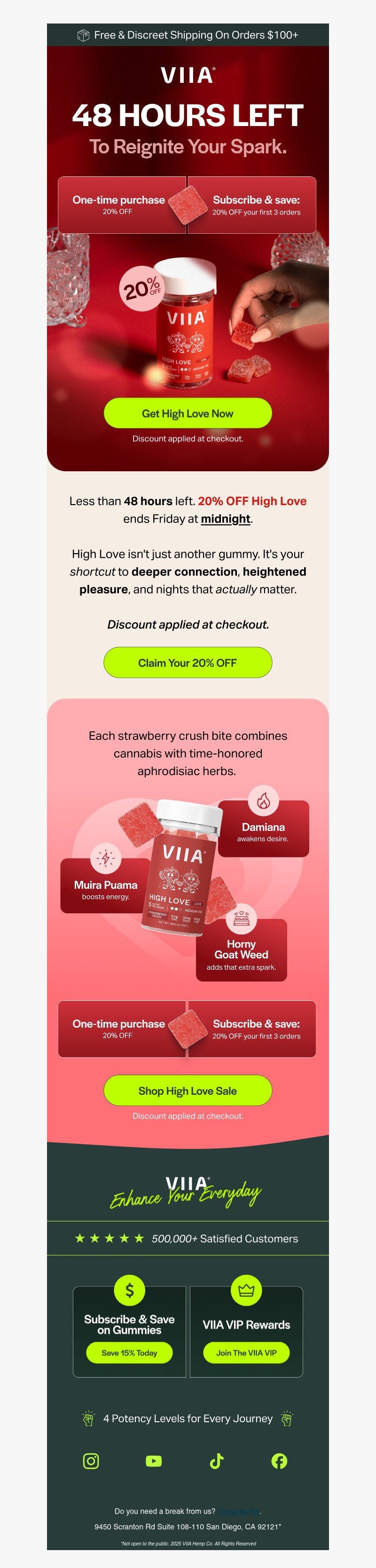Claim Your 20% OFF offer
Image resolution: width=376 pixels, height=1568 pixels.
point(188,662)
